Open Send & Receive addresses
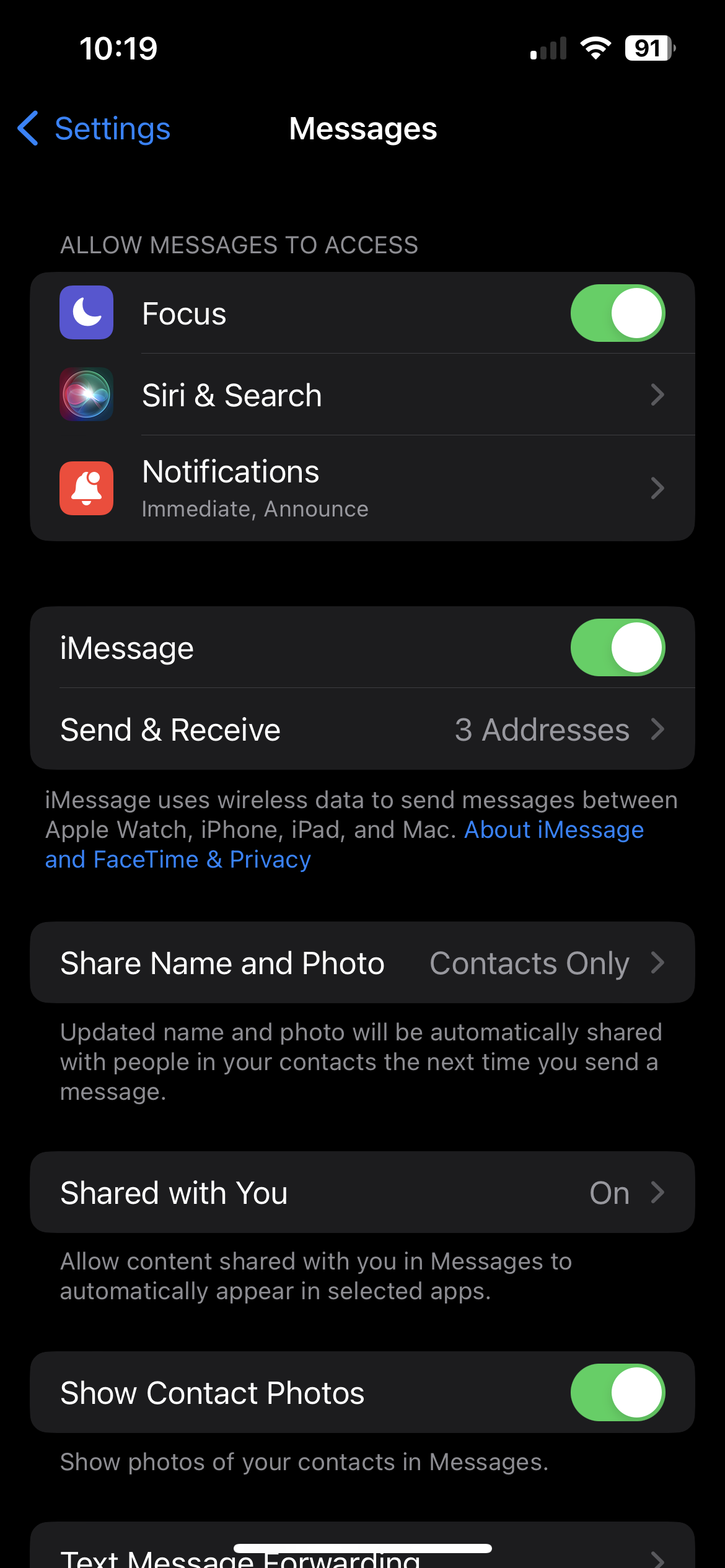The width and height of the screenshot is (725, 1568). 362,730
